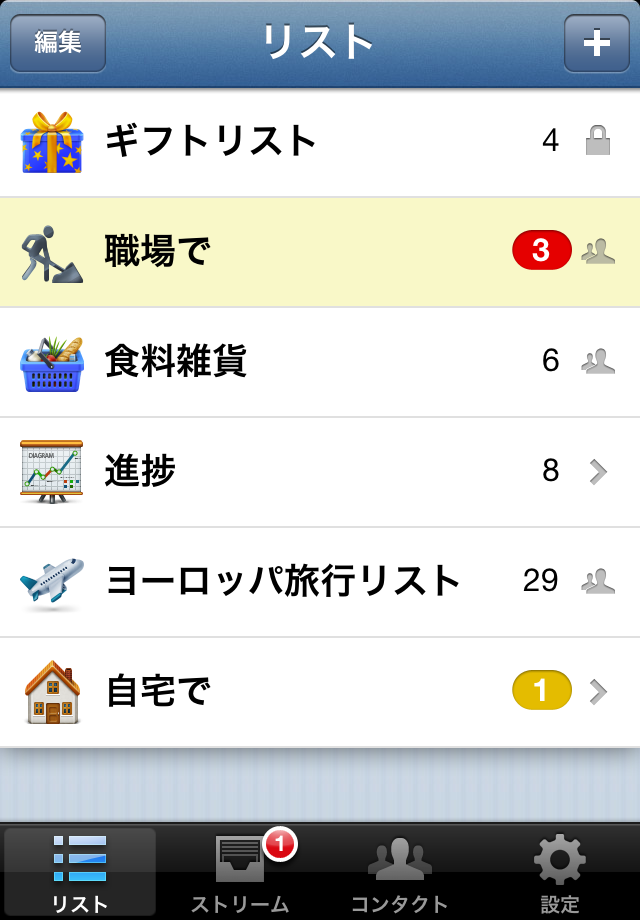Screen dimensions: 640x920
Task: Go to the コンタクト tab
Action: click(x=400, y=872)
